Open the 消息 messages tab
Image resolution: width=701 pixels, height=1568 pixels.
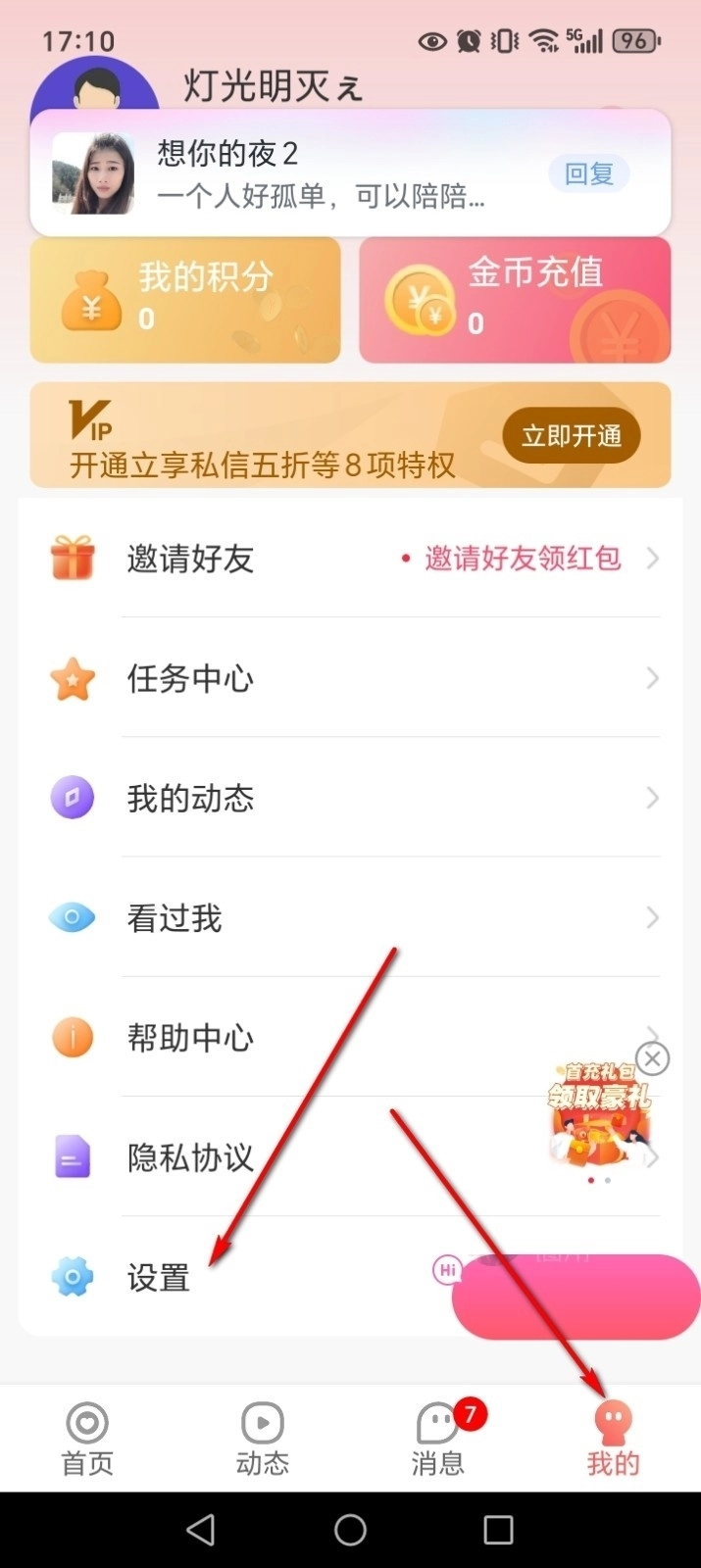pyautogui.click(x=437, y=1438)
